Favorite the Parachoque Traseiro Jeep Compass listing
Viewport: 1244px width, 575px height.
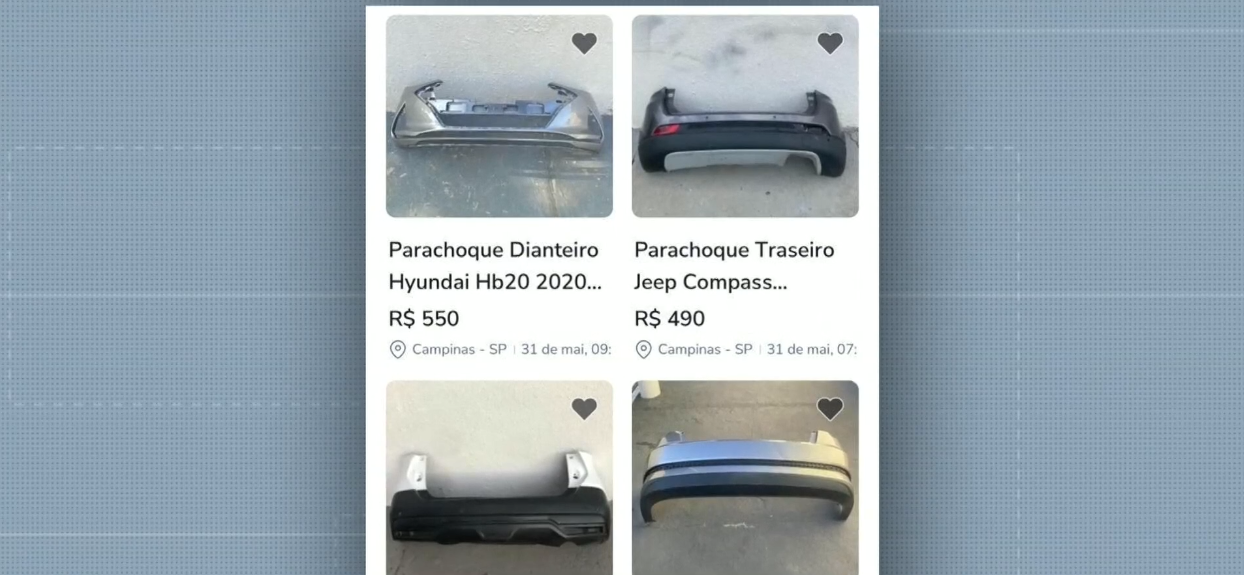(830, 43)
